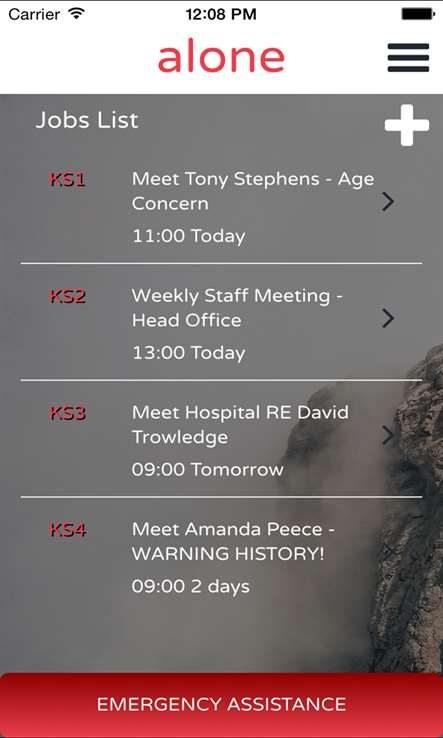
Task: Open job KS1 Meet Tony Stephens
Action: [x=221, y=206]
